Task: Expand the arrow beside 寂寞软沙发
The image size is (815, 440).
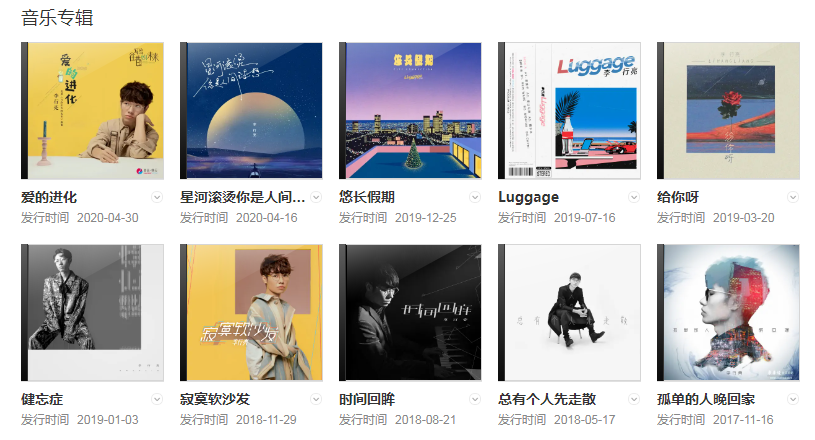Action: click(x=316, y=399)
